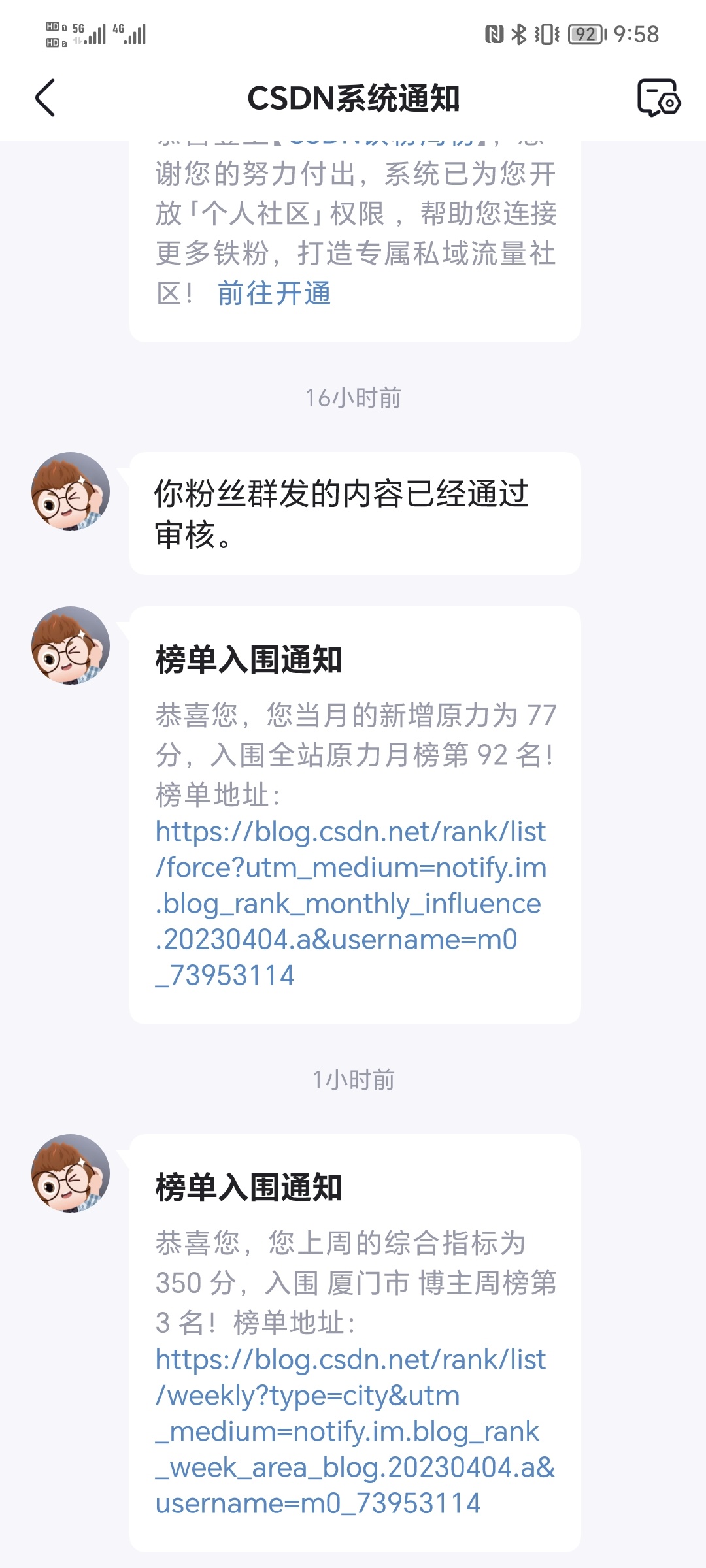
Task: Open message settings icon in the top bar
Action: (x=658, y=98)
